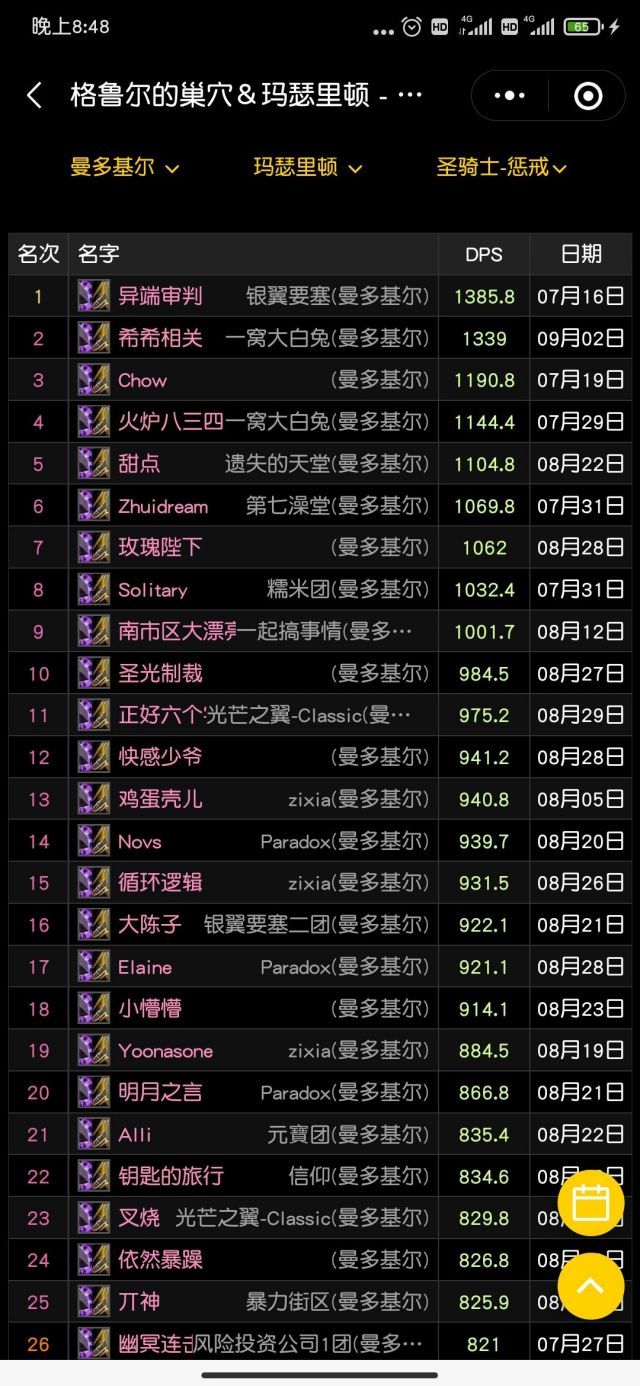Close the mini program with the circle icon
This screenshot has width=640, height=1386.
coord(588,96)
